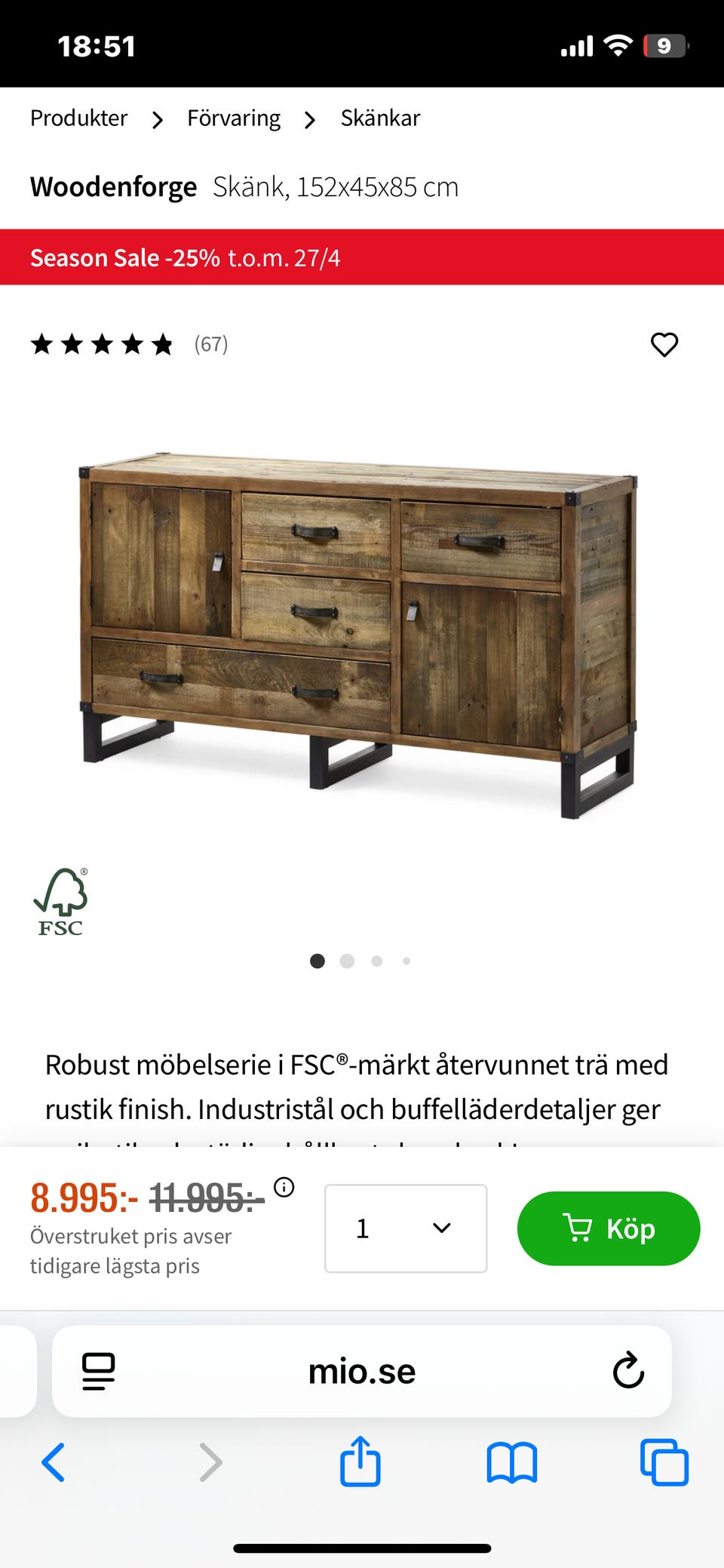Tap the shopping cart icon on Köp button

tap(578, 1228)
